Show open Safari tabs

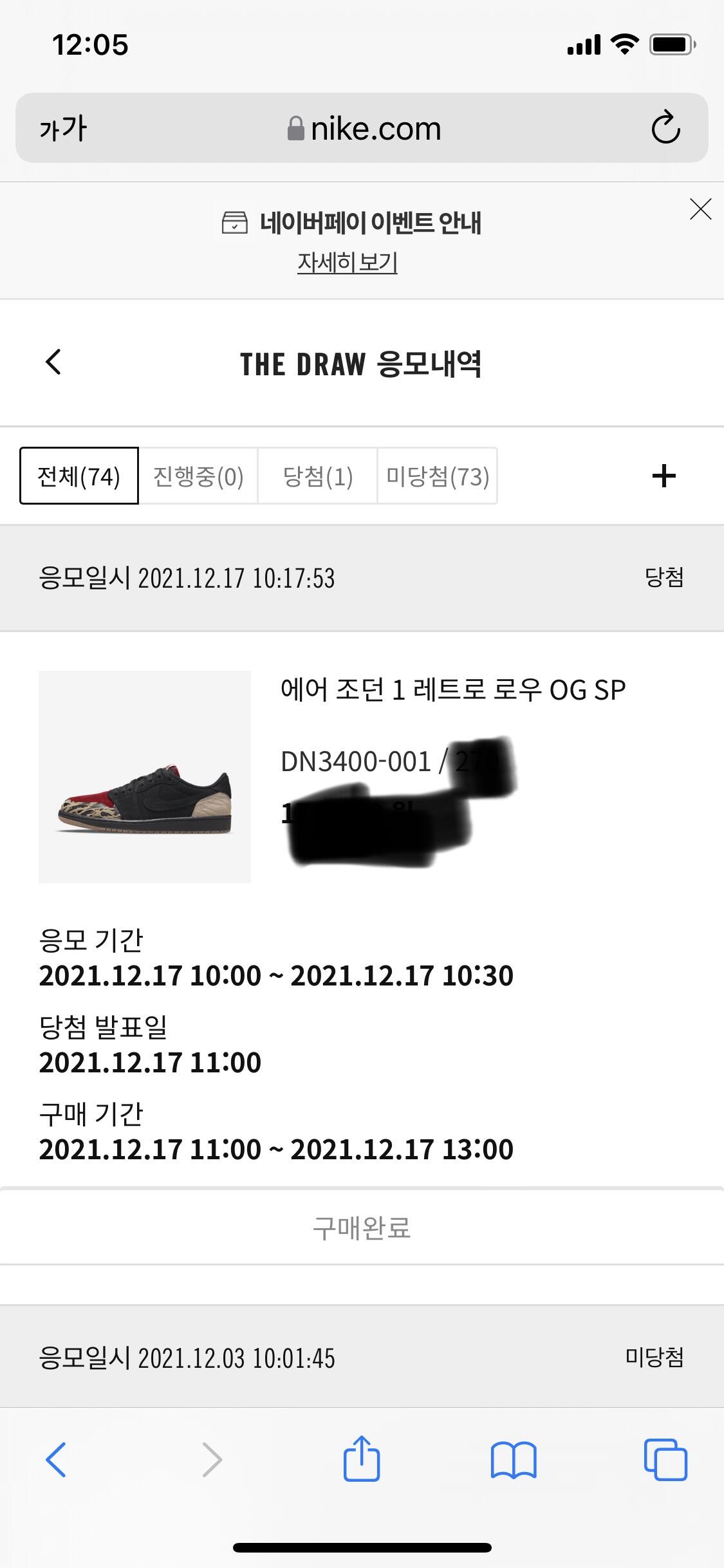(665, 1459)
